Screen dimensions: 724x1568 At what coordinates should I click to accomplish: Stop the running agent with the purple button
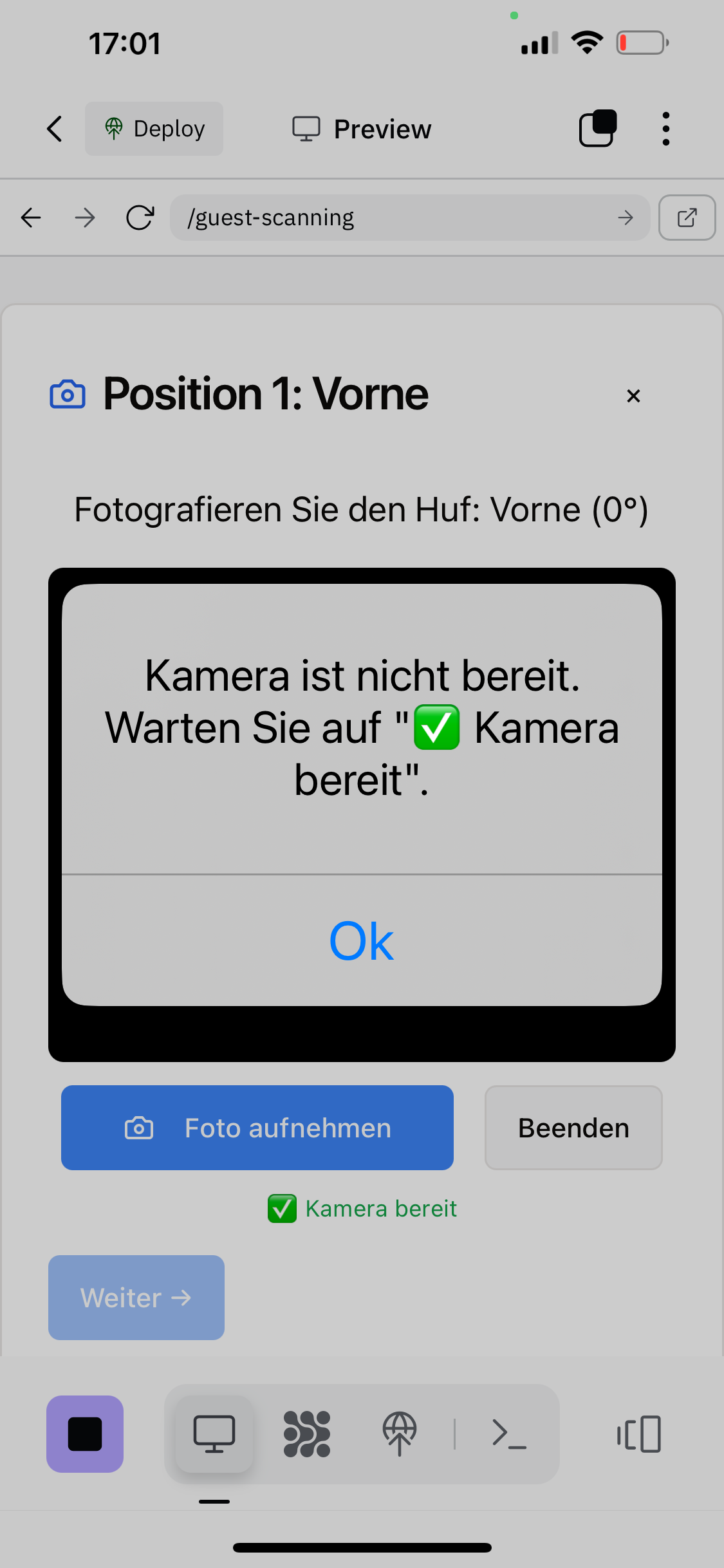pos(85,1434)
